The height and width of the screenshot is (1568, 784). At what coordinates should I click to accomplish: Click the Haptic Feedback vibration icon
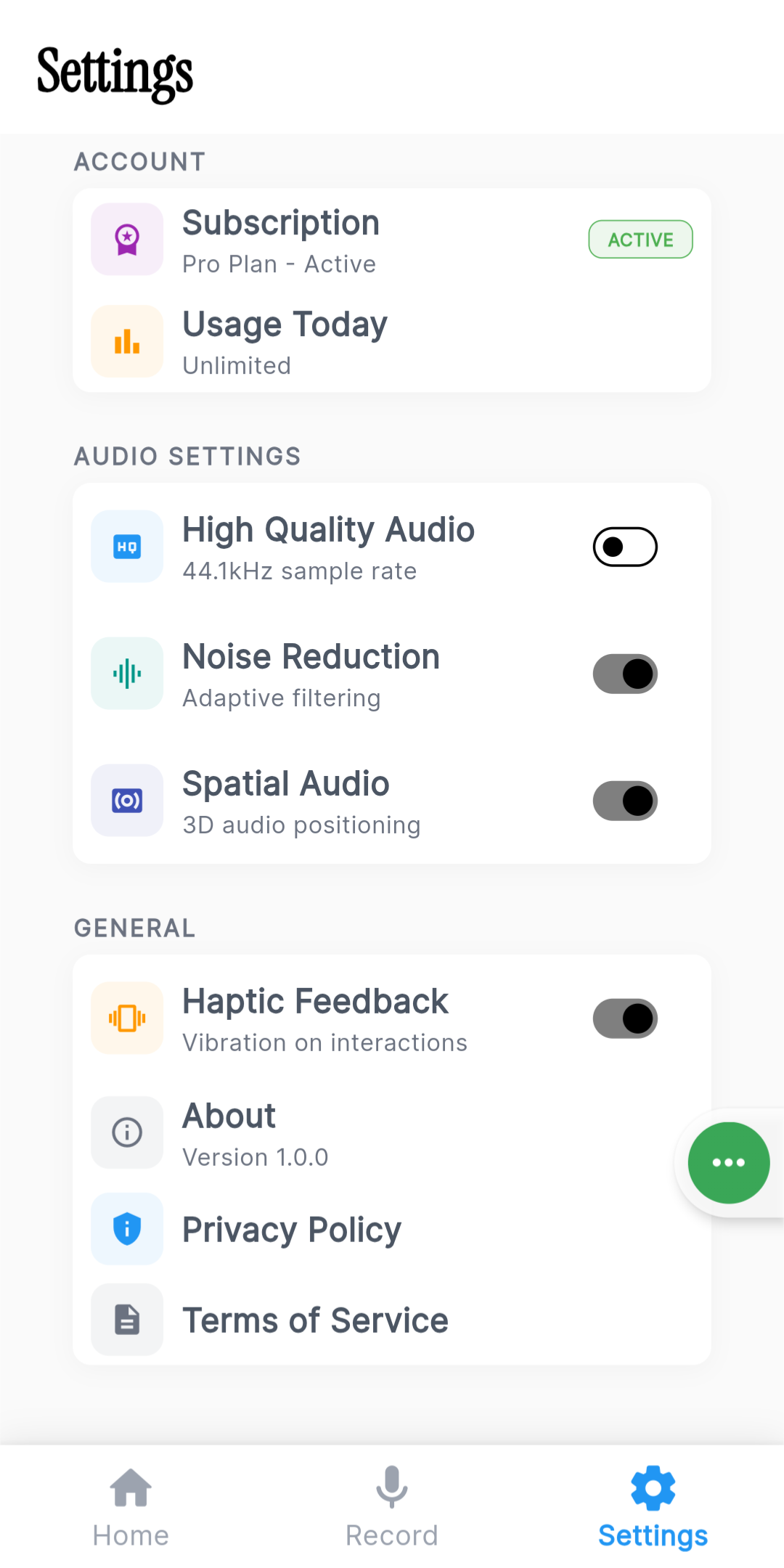(x=126, y=1018)
